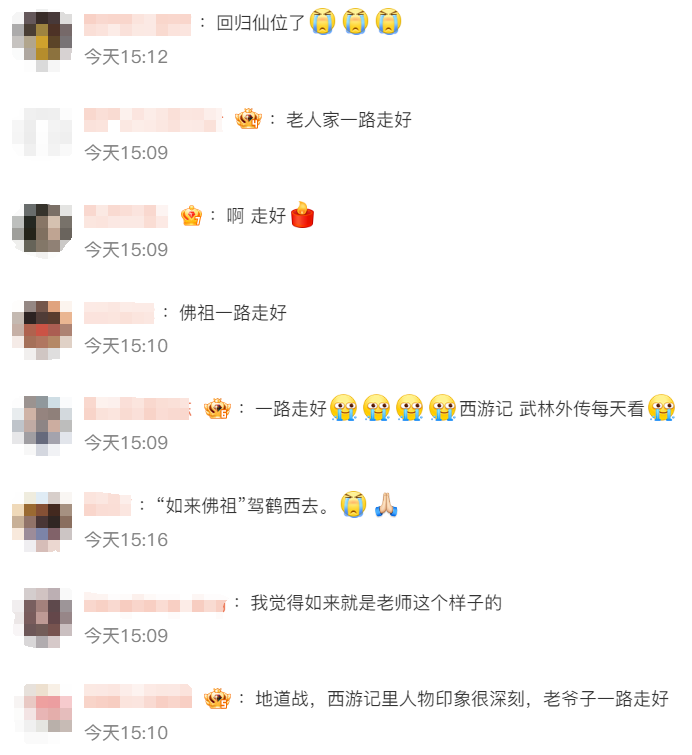This screenshot has width=692, height=755.
Task: Open avatar of commenter saying 回归仙位了
Action: click(41, 36)
